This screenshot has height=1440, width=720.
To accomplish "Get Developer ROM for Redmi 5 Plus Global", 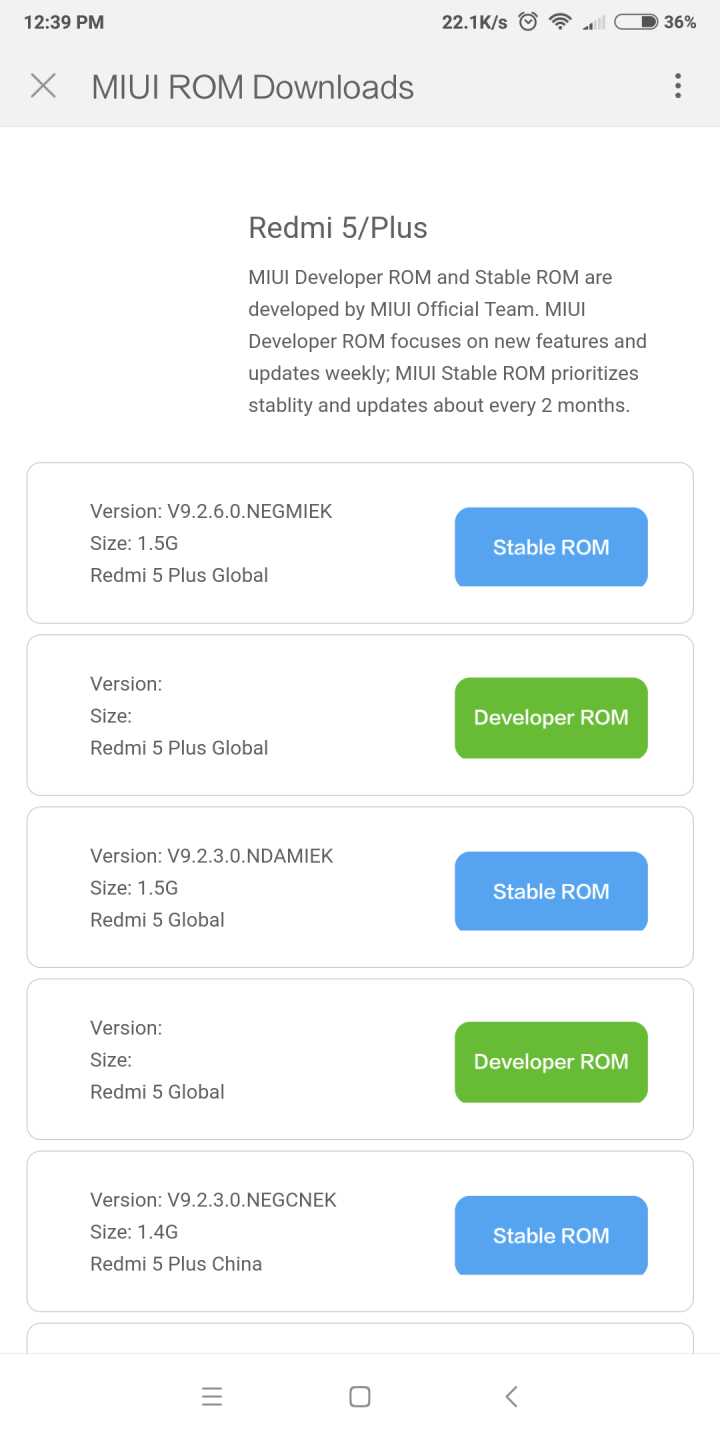I will [x=551, y=718].
